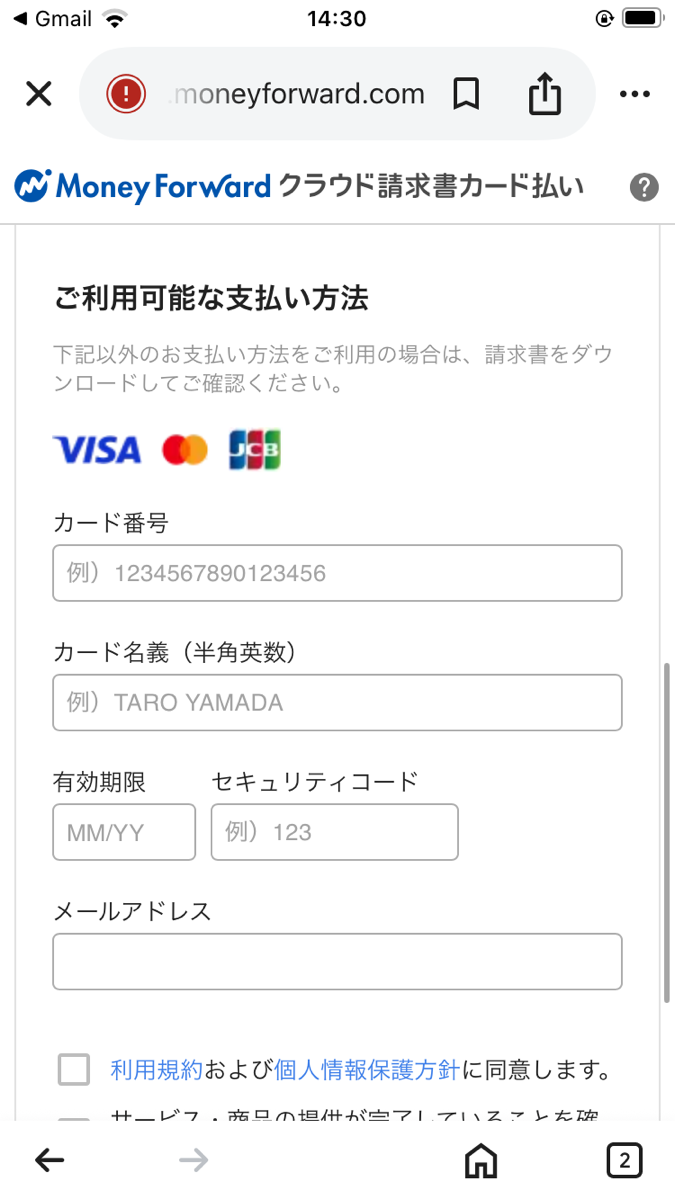Tap the セキュリティコード field
The image size is (675, 1200).
tap(334, 832)
